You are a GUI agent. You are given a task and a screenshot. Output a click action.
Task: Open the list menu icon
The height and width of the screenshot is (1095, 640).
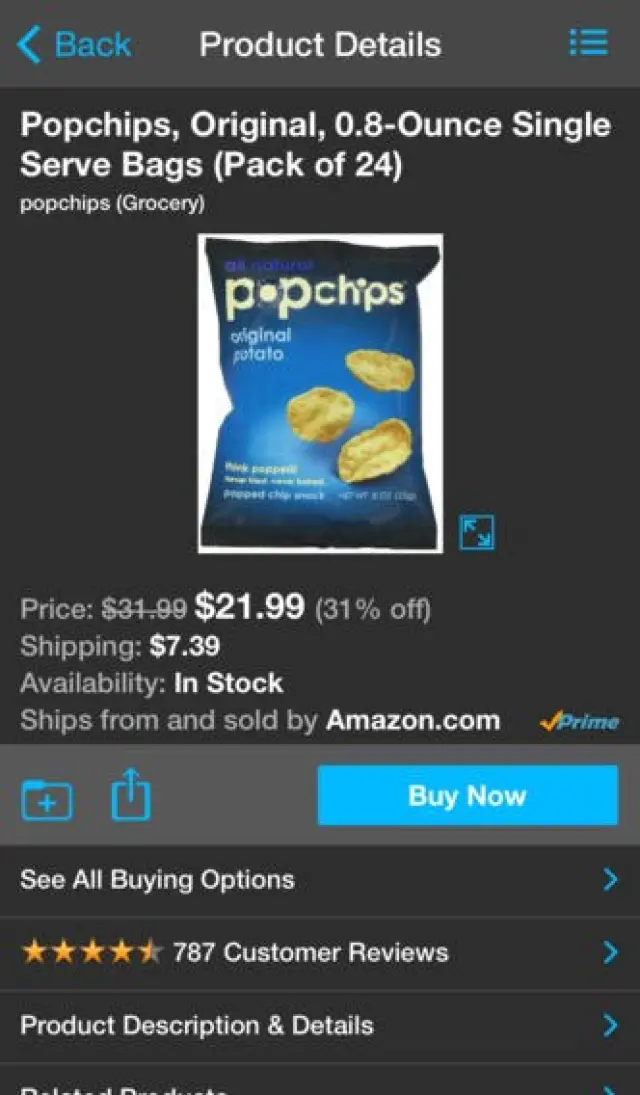point(588,43)
